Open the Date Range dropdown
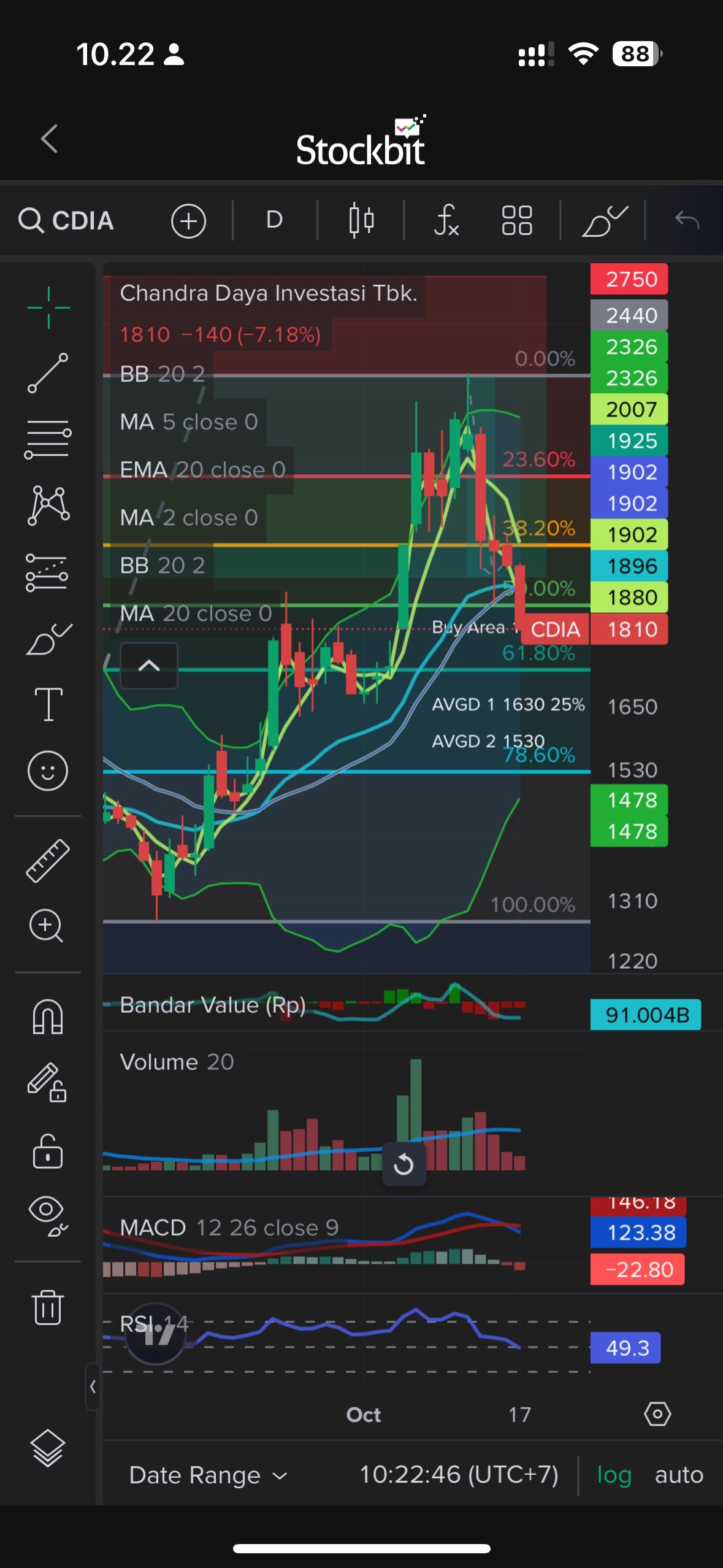Image resolution: width=723 pixels, height=1568 pixels. click(208, 1475)
